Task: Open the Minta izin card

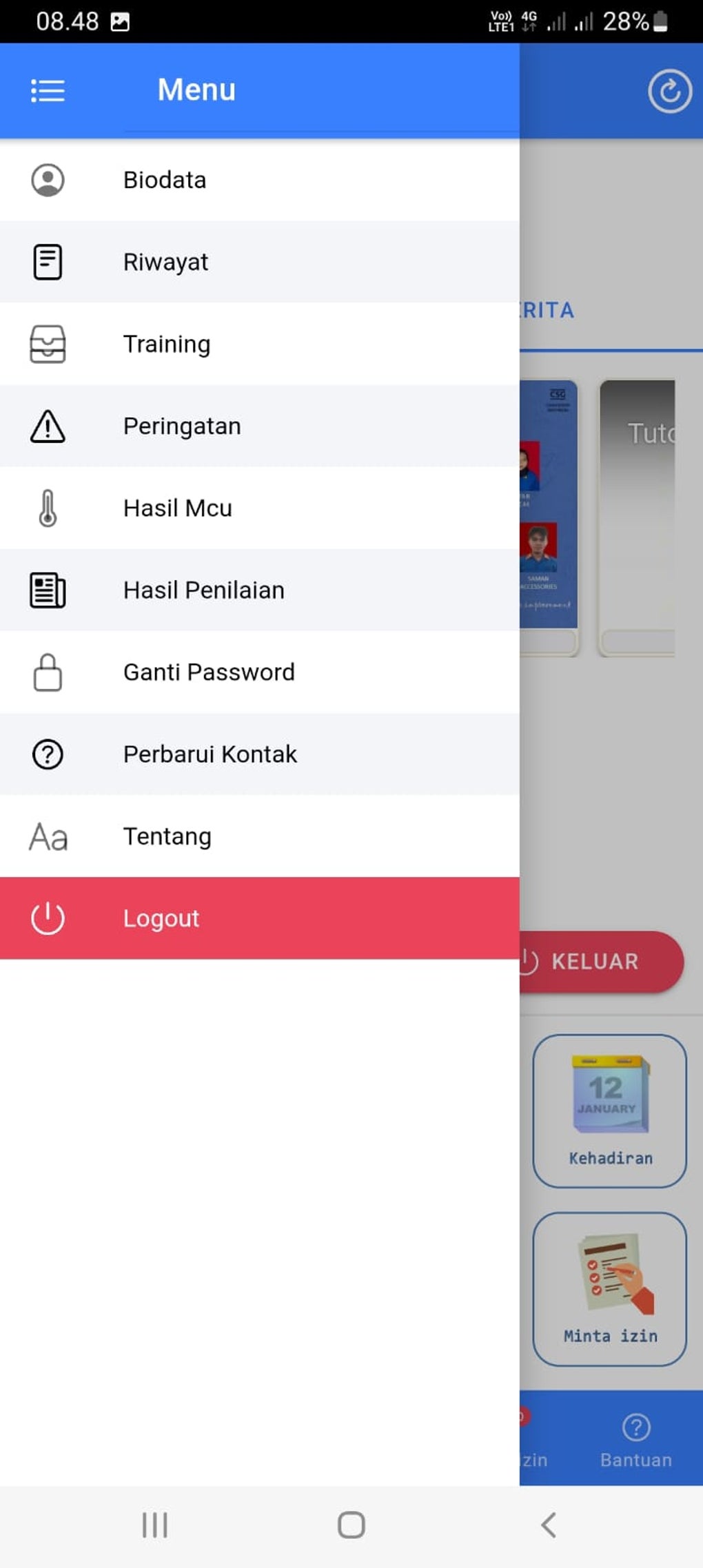Action: 609,1289
